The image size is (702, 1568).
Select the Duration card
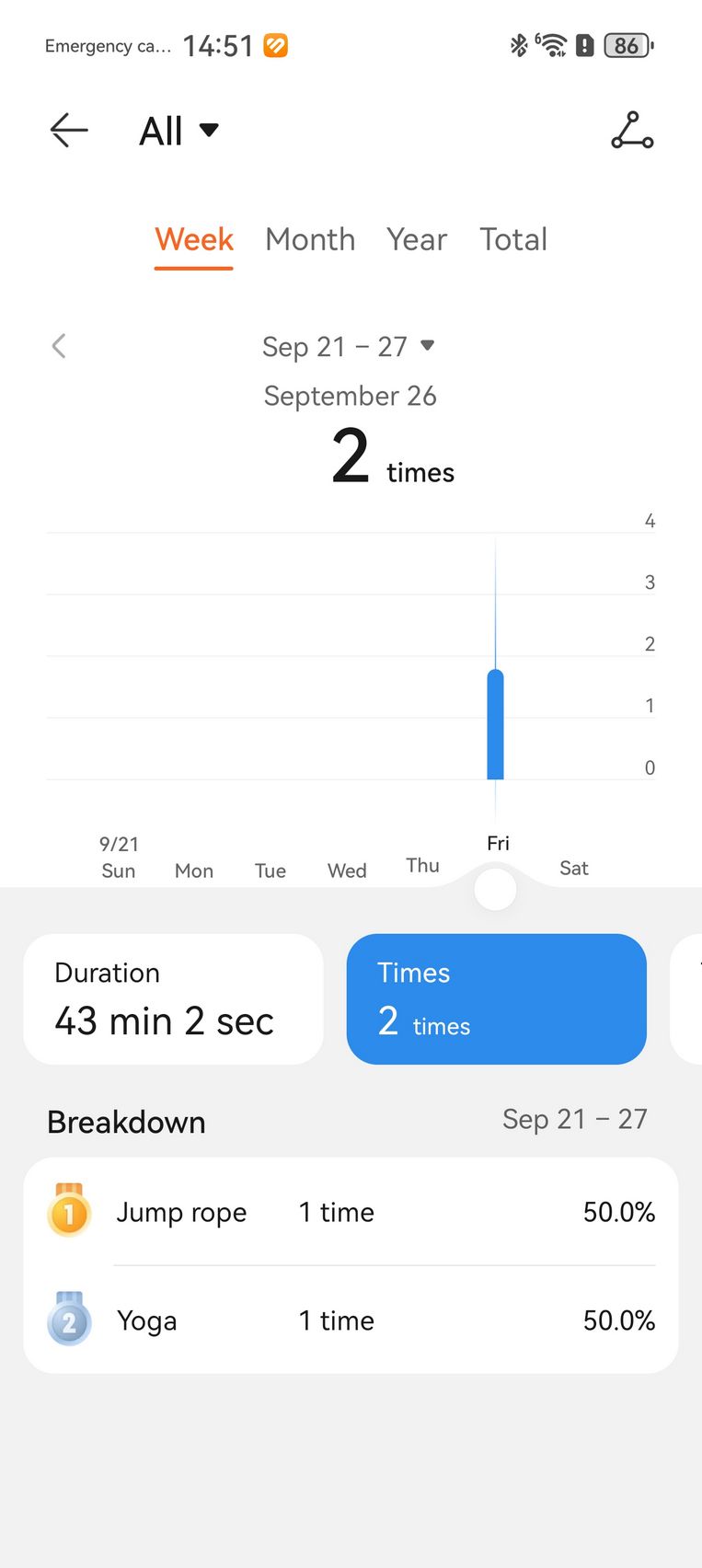point(173,999)
